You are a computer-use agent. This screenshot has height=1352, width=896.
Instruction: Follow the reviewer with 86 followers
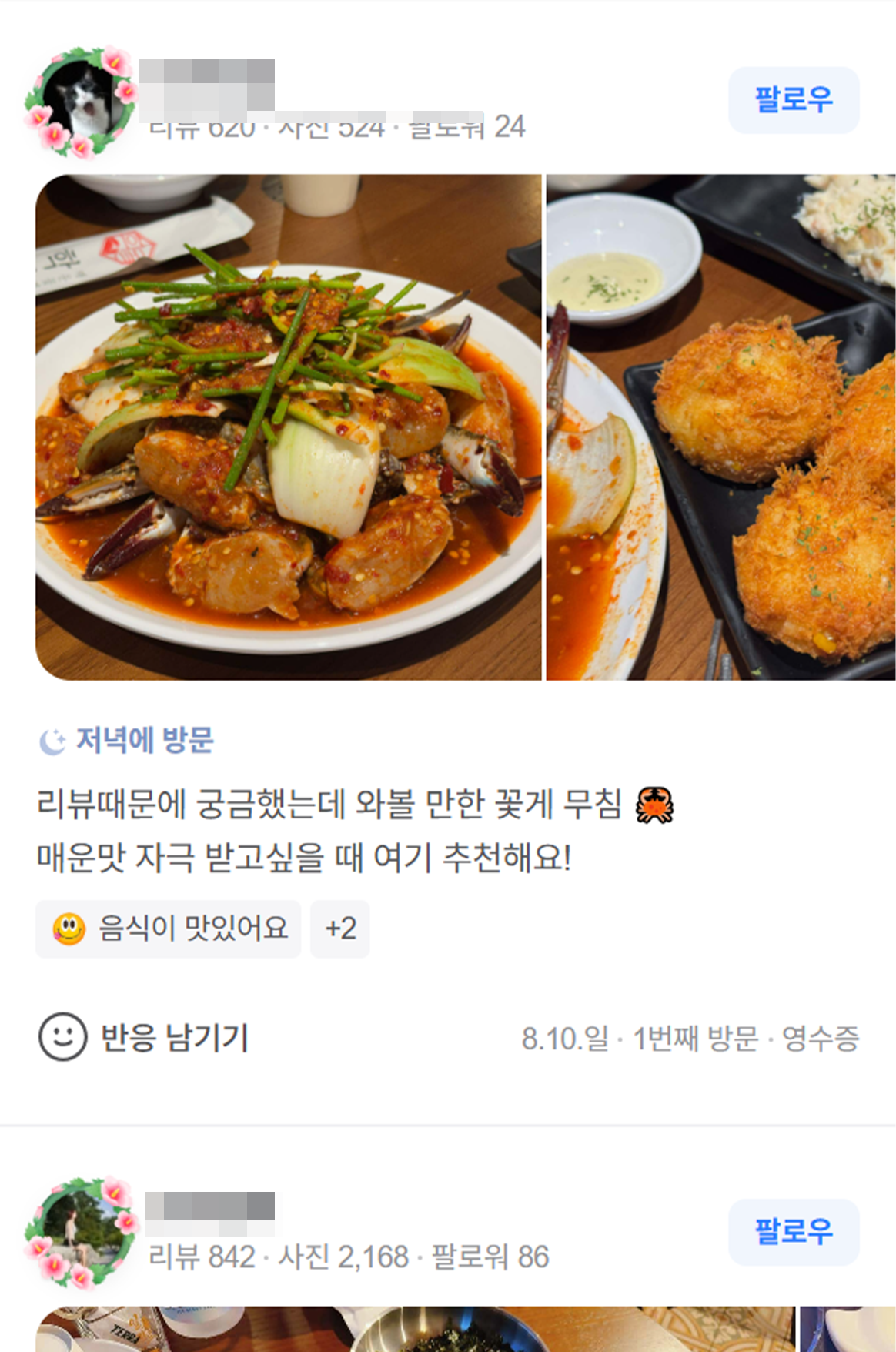click(x=793, y=1231)
